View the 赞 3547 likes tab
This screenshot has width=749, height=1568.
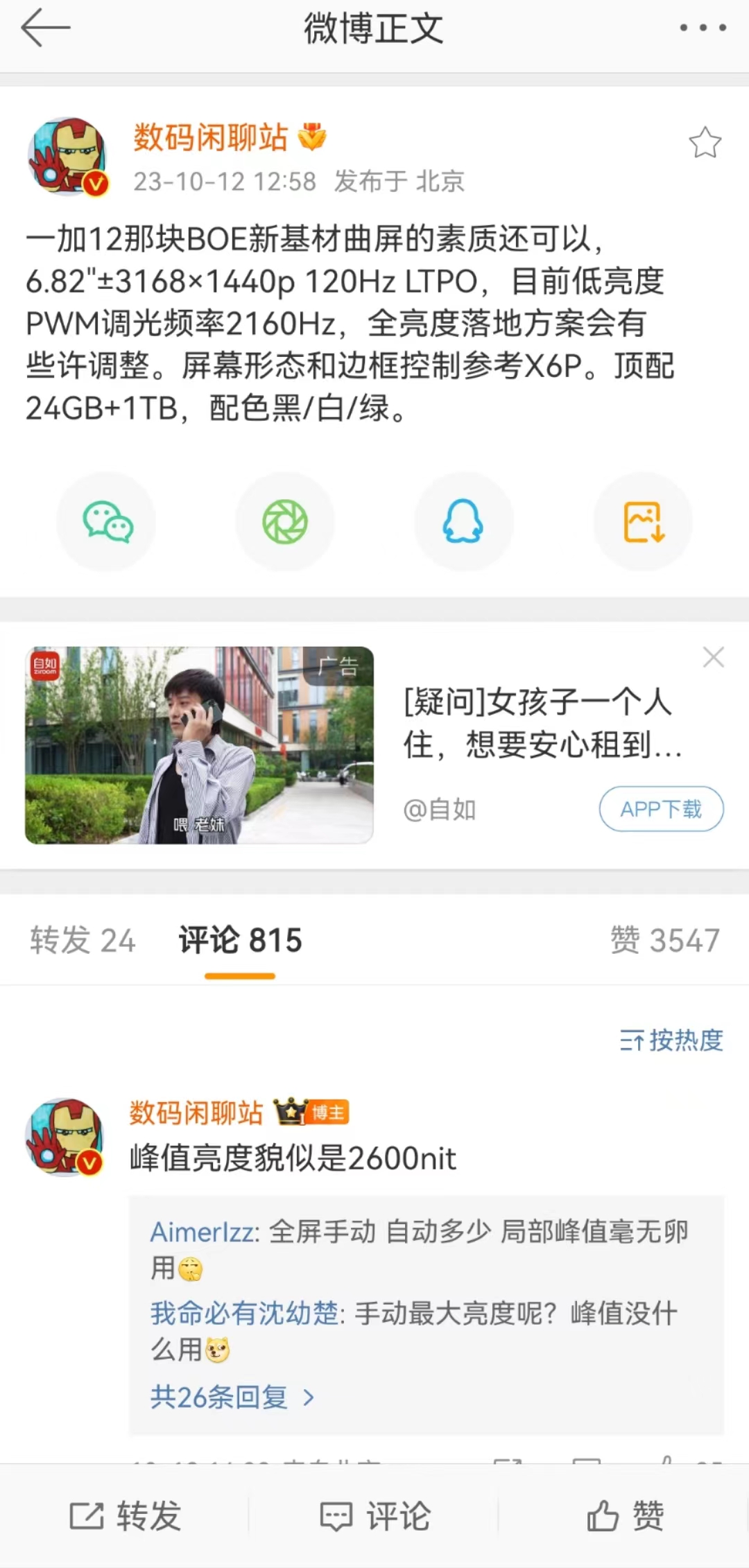coord(665,940)
